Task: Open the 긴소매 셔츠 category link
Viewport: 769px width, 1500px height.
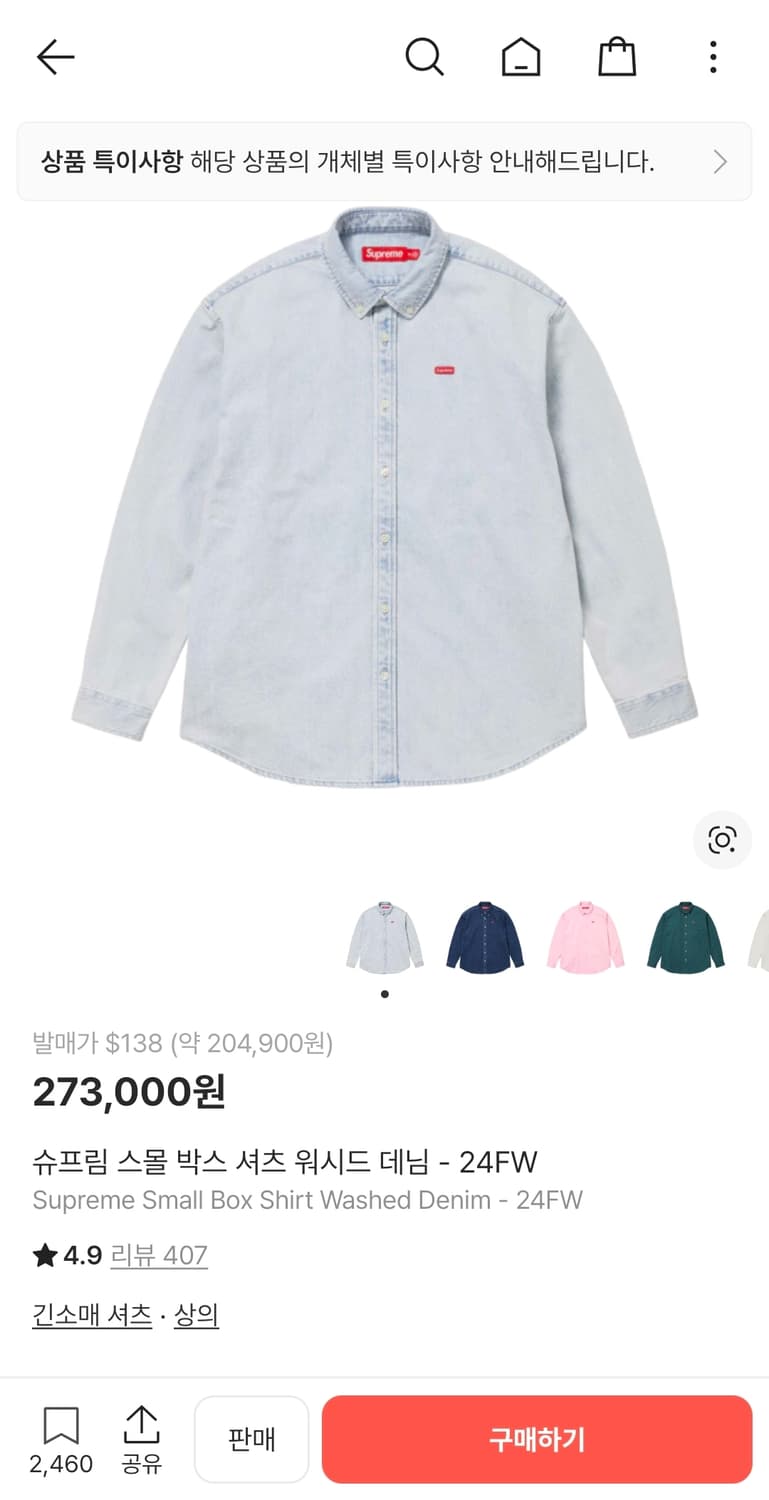Action: [92, 1315]
